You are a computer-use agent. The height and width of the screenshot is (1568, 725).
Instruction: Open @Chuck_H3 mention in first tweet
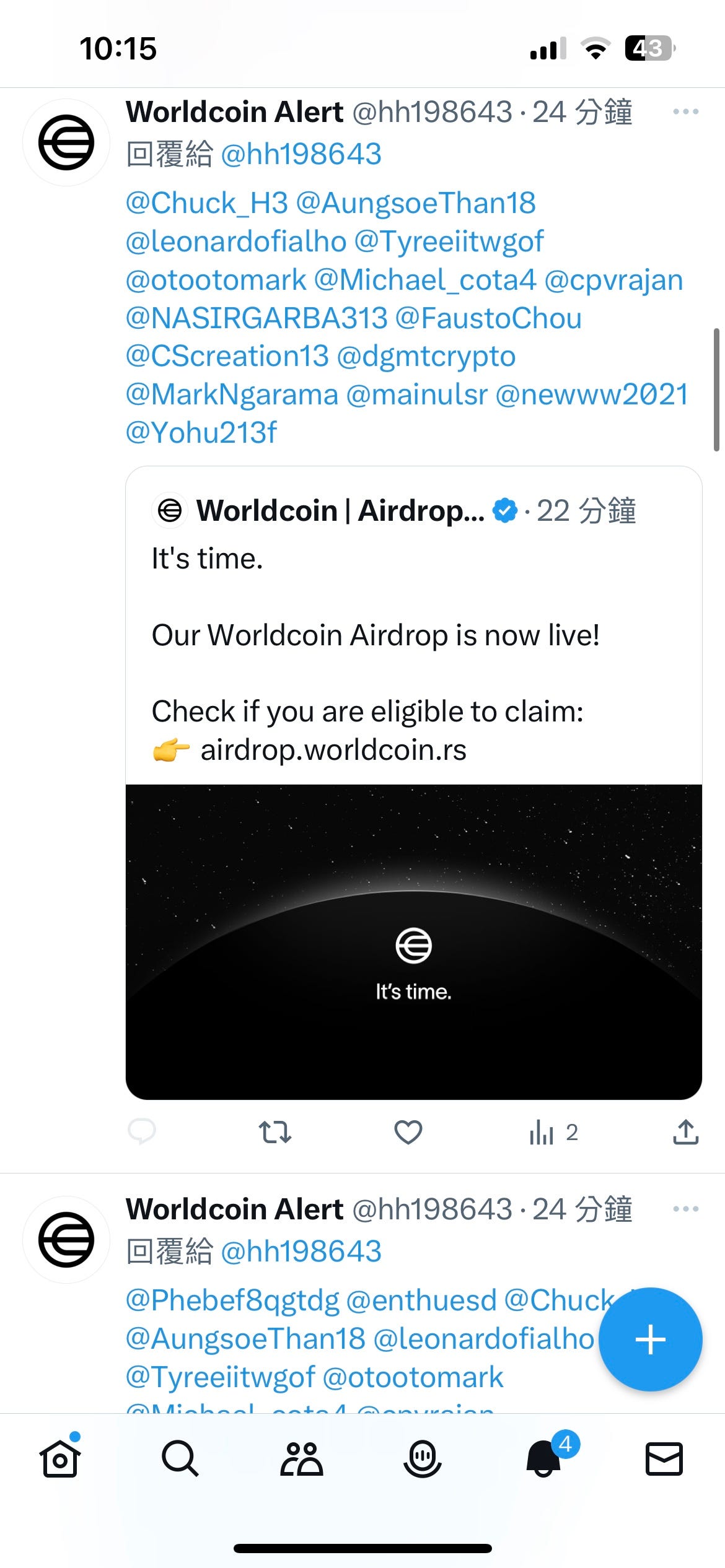207,203
